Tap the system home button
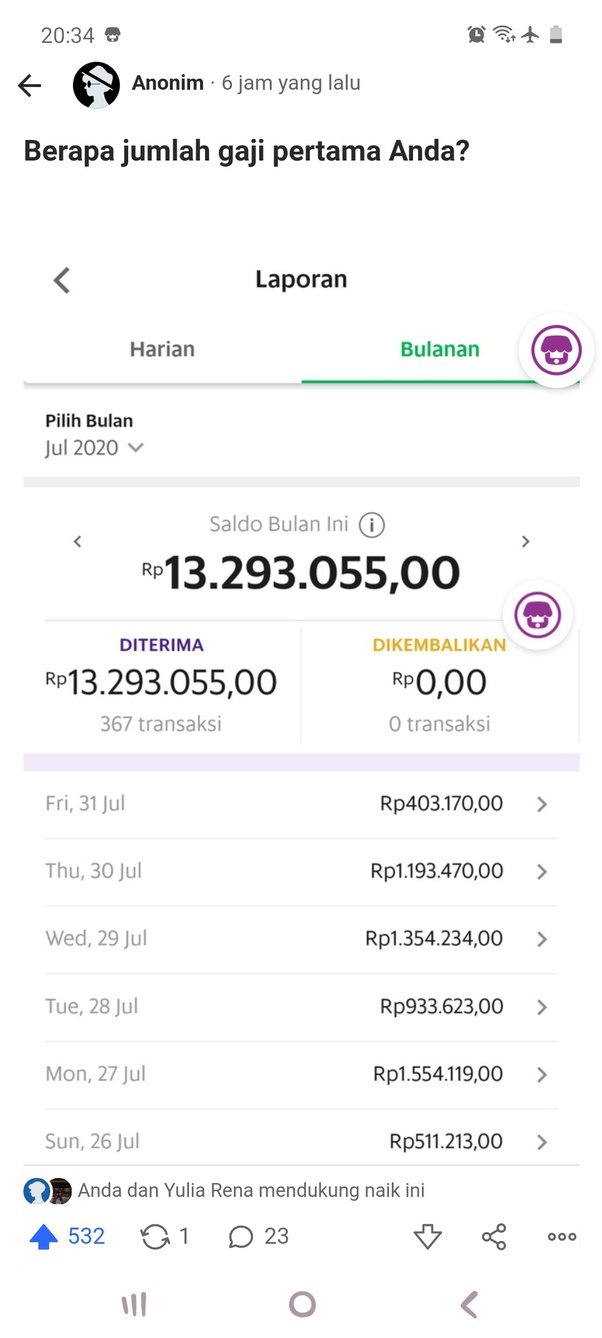The image size is (602, 1338). pyautogui.click(x=302, y=1304)
